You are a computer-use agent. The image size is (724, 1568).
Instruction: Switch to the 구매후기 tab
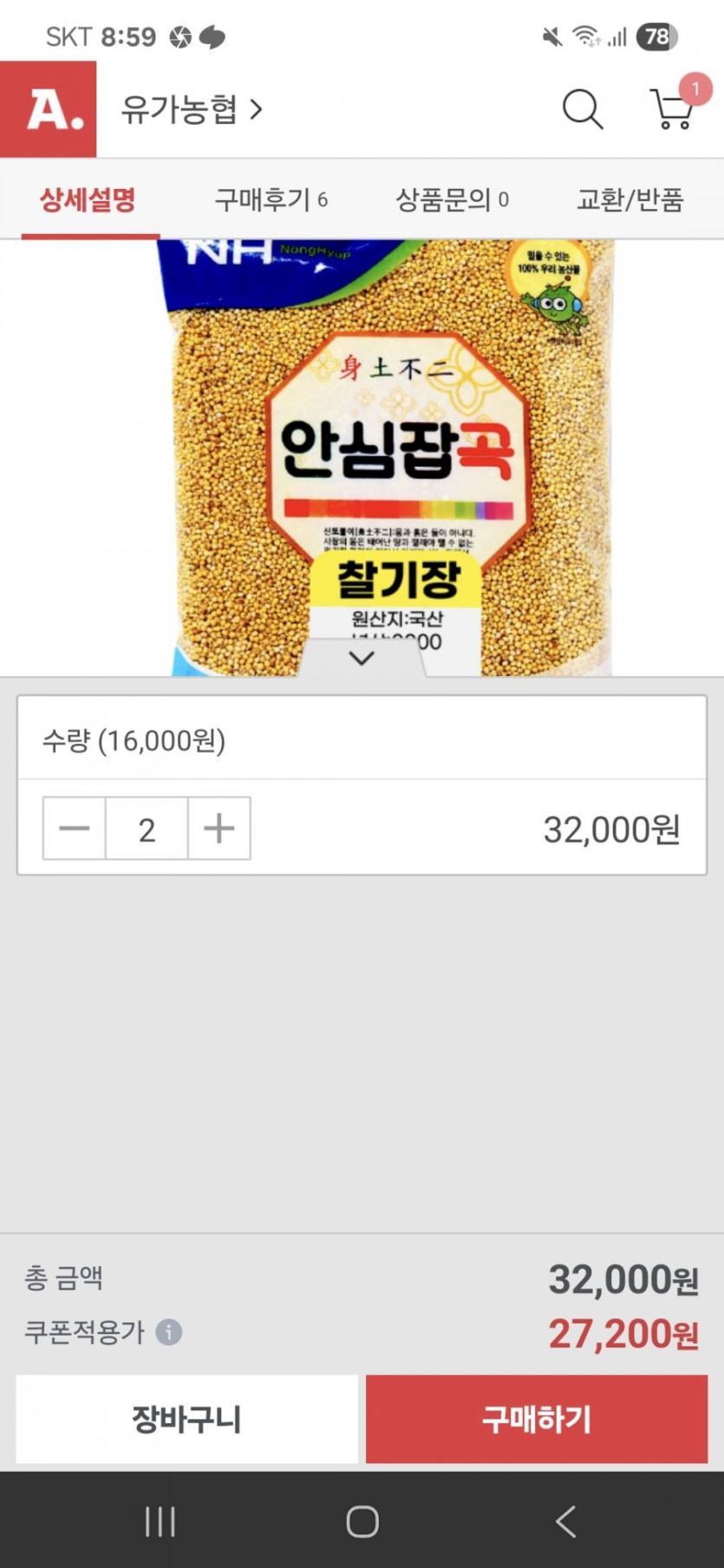[x=271, y=200]
